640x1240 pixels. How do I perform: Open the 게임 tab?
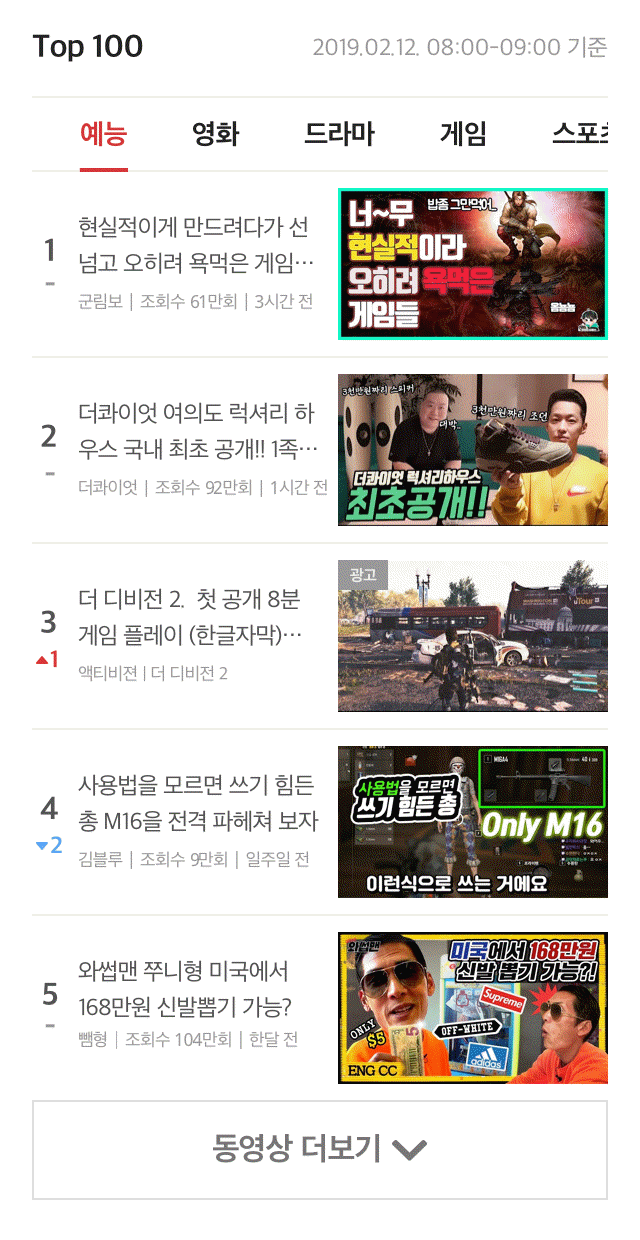[463, 134]
